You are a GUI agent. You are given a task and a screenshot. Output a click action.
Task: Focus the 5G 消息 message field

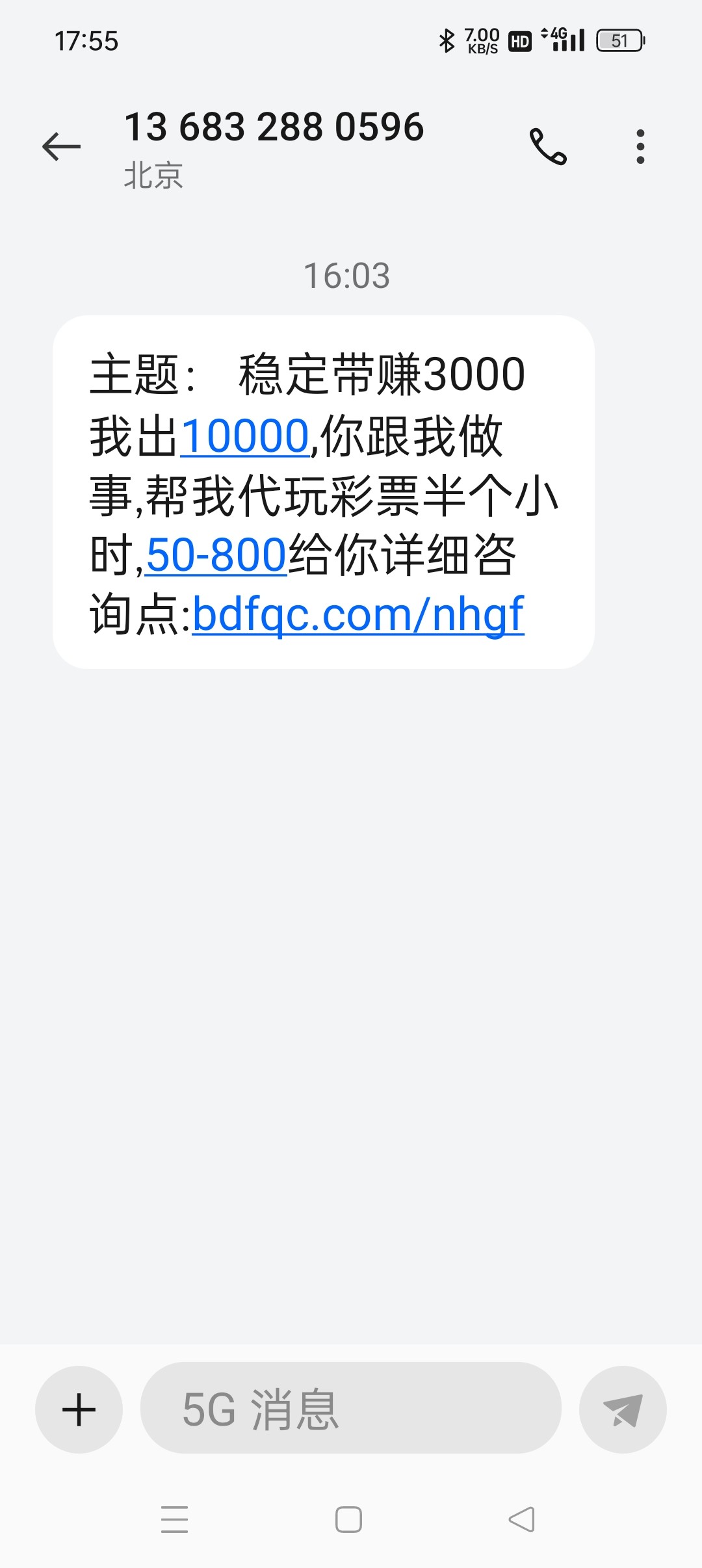click(x=351, y=1408)
